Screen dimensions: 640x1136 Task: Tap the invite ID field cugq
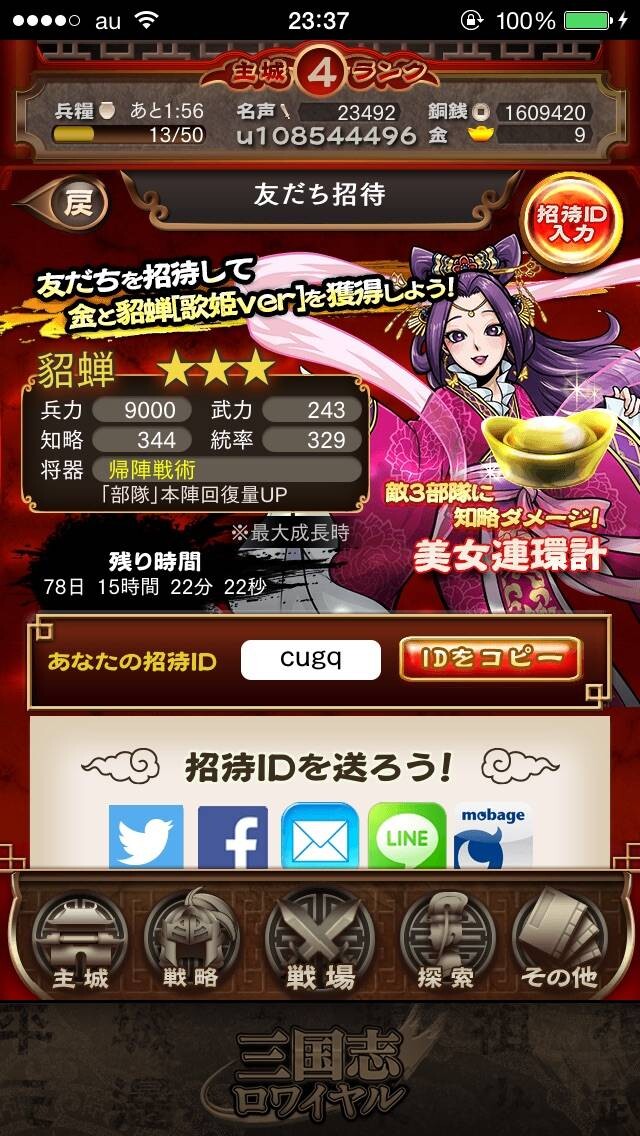(x=311, y=659)
